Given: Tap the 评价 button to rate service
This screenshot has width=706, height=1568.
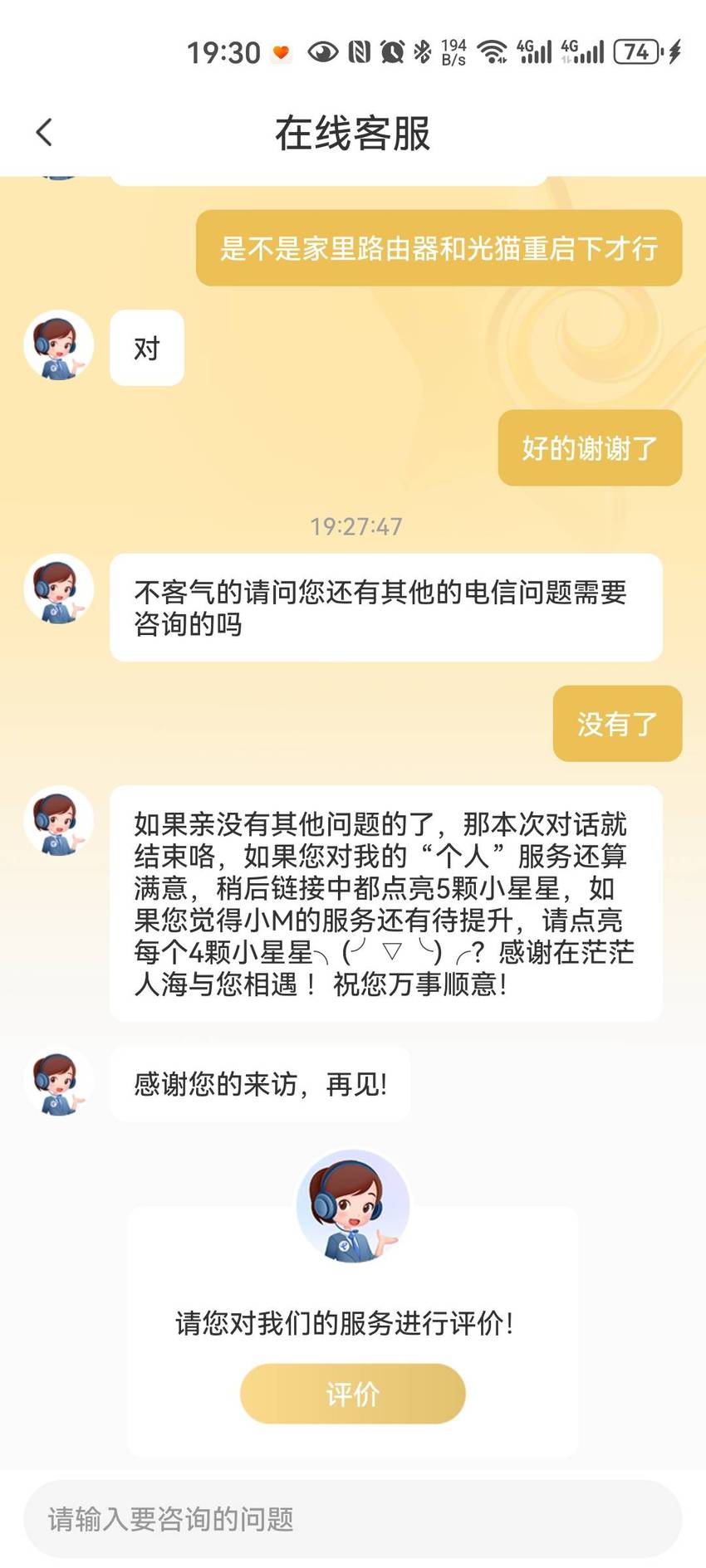Looking at the screenshot, I should (352, 1394).
